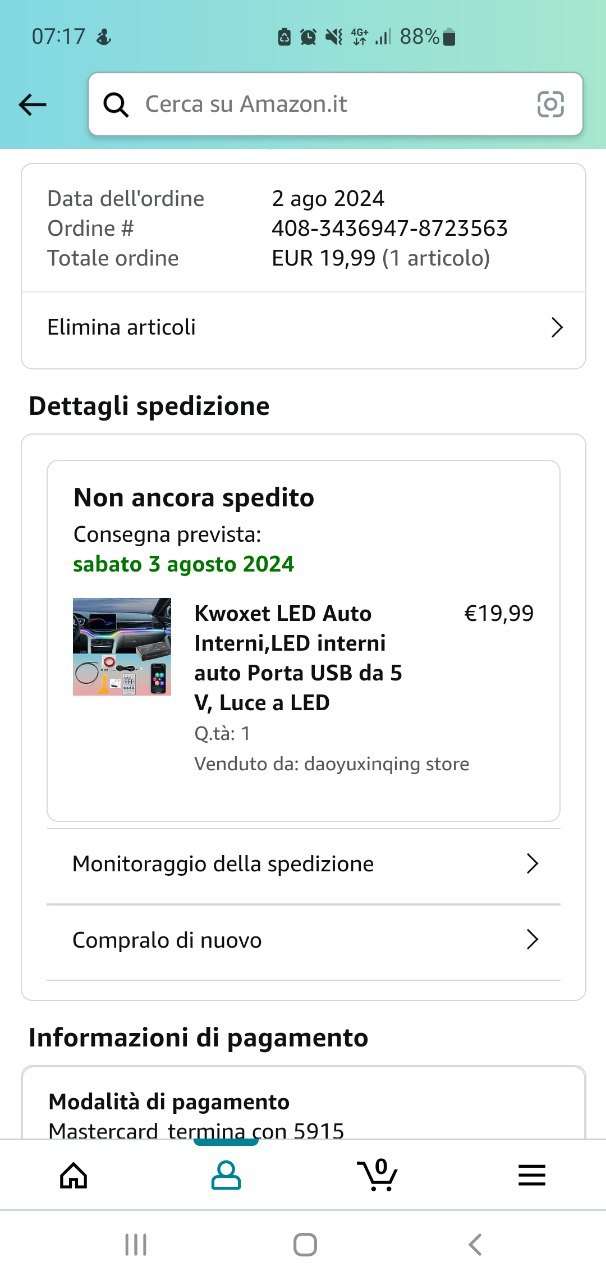Switch to the account profile tab

[226, 1175]
